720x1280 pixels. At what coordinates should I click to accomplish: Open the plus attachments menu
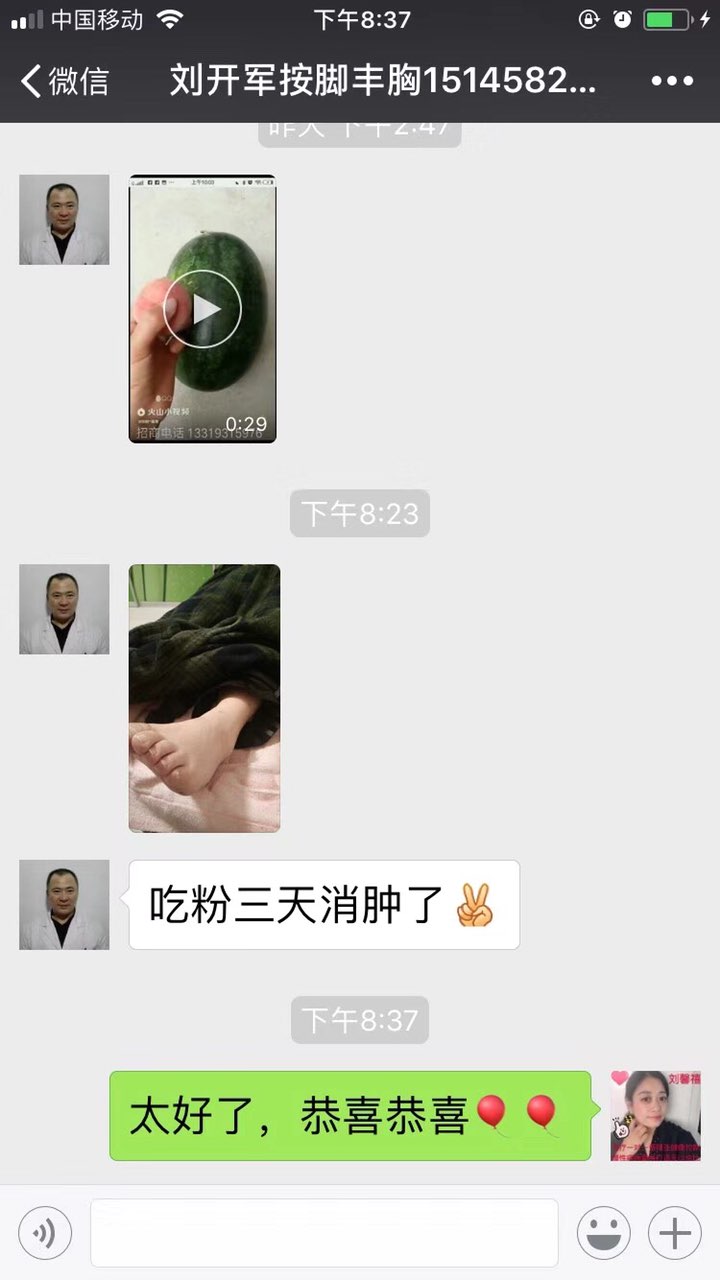tap(675, 1233)
